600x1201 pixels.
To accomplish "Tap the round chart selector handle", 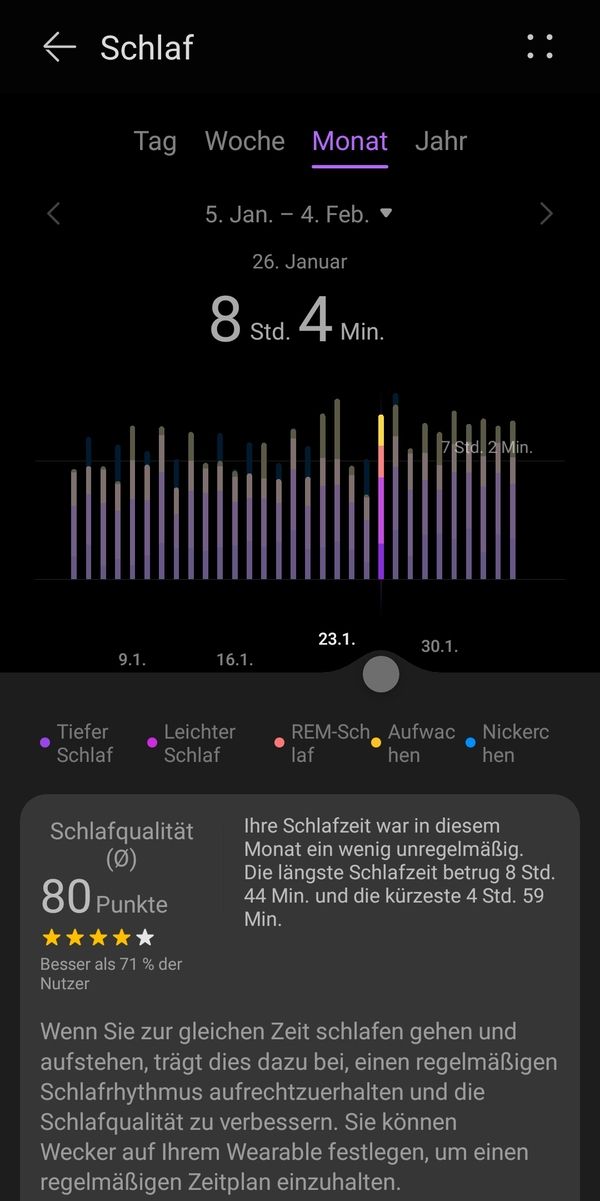I will 380,674.
